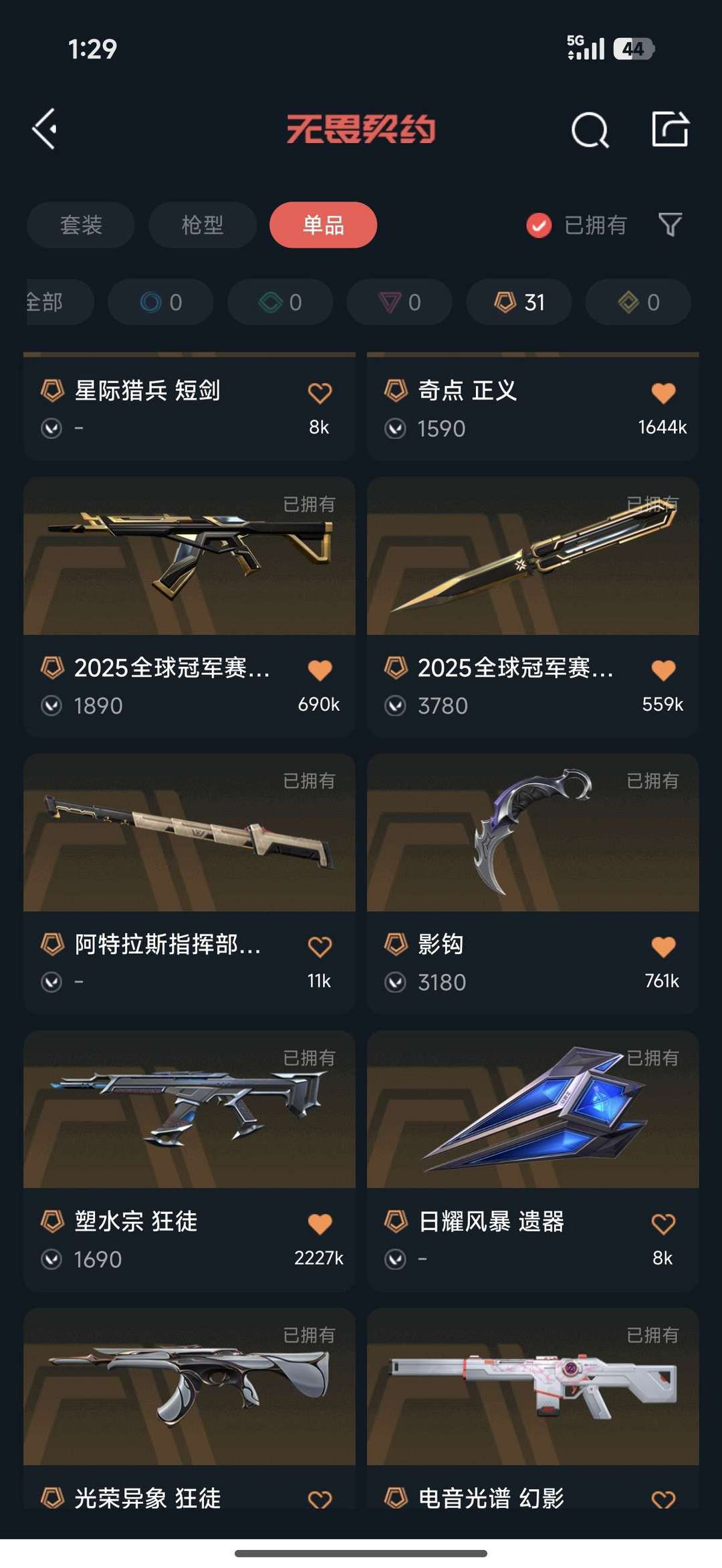Select the 单品 tab
Image resolution: width=722 pixels, height=1568 pixels.
point(323,225)
